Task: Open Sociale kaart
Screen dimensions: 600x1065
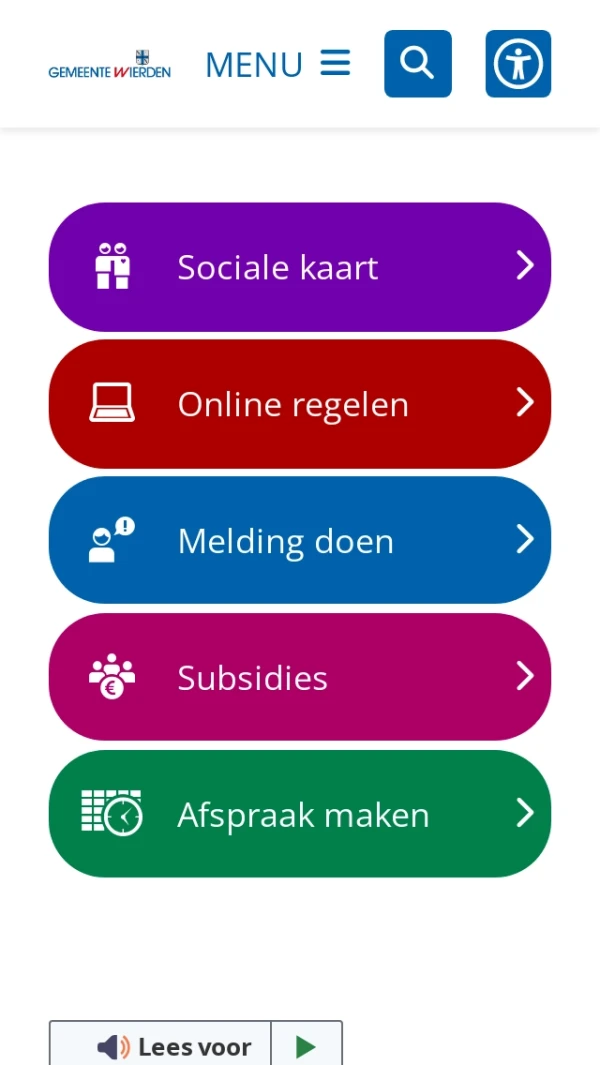Action: (299, 267)
